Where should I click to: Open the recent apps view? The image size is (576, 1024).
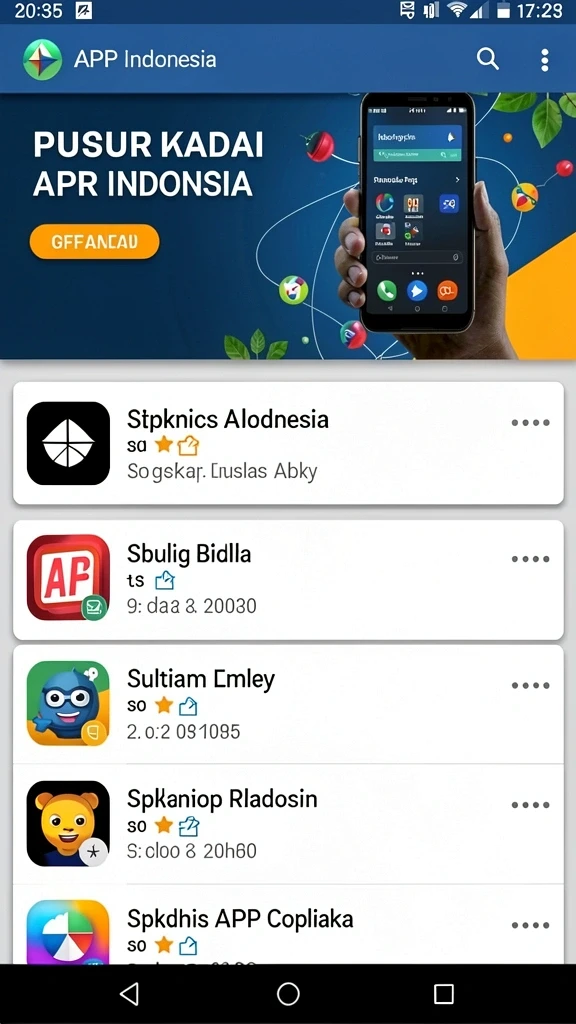444,994
